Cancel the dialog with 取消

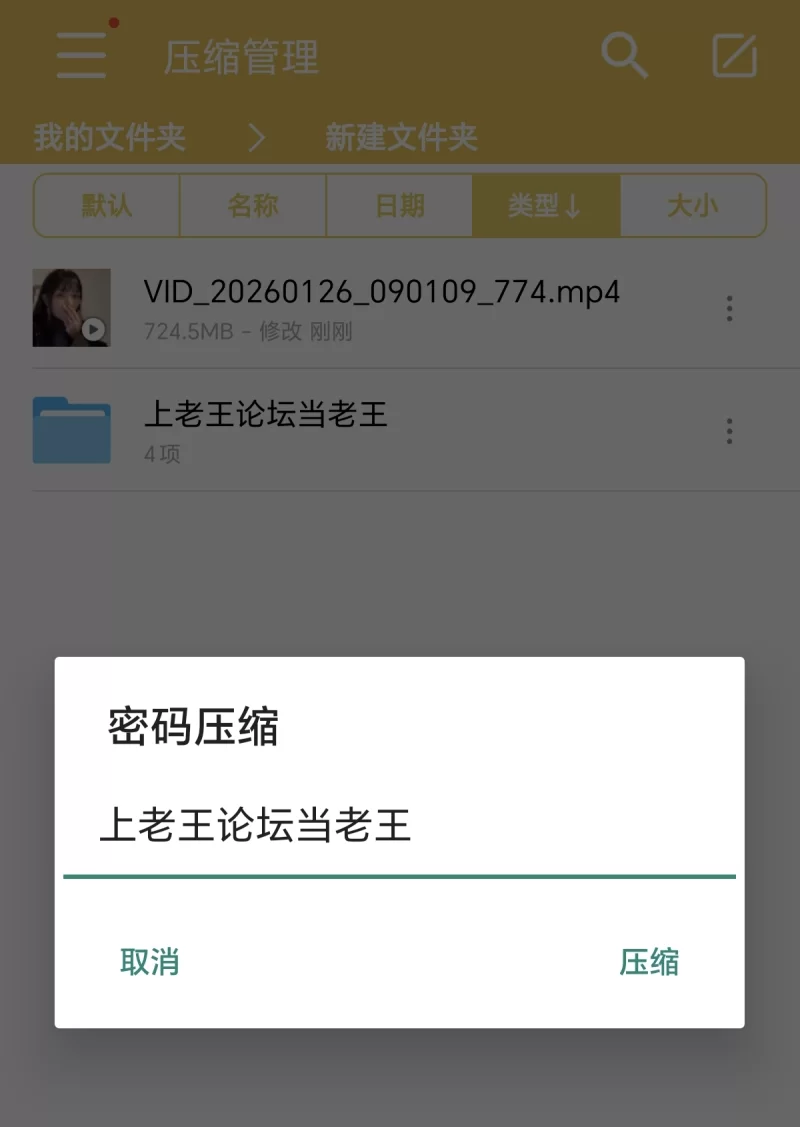tap(151, 962)
